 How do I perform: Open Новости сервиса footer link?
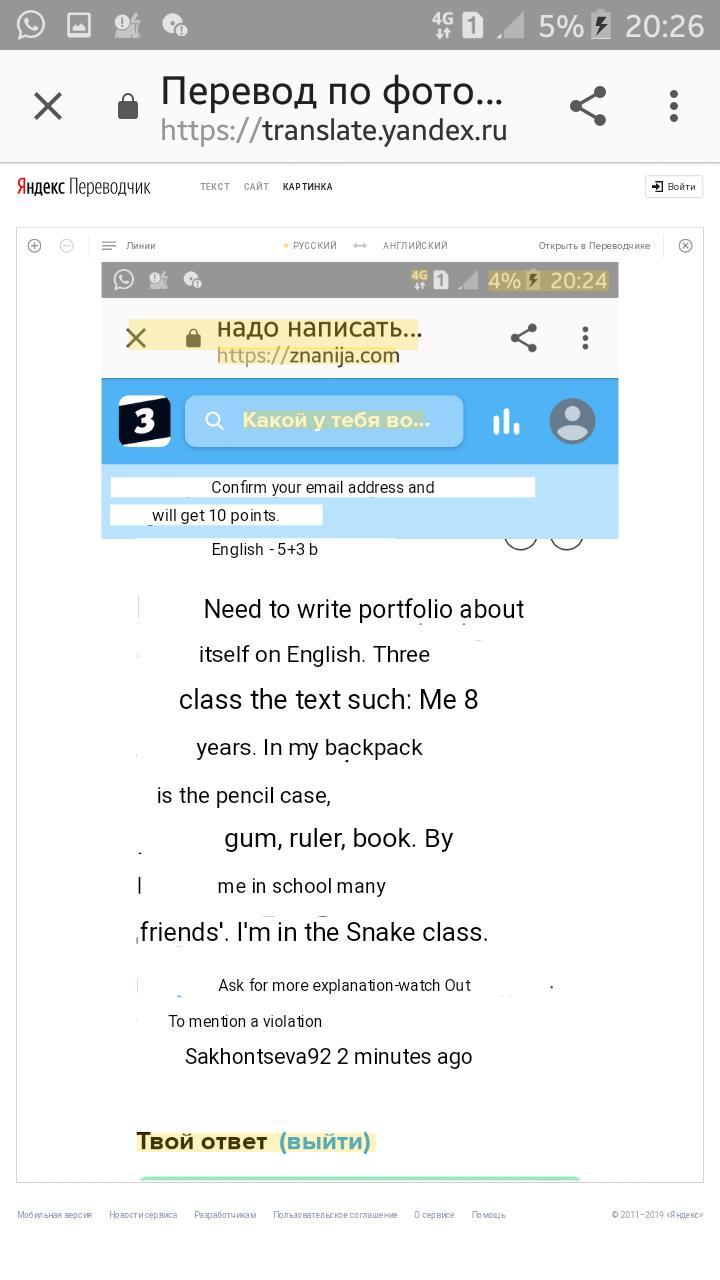click(143, 1215)
